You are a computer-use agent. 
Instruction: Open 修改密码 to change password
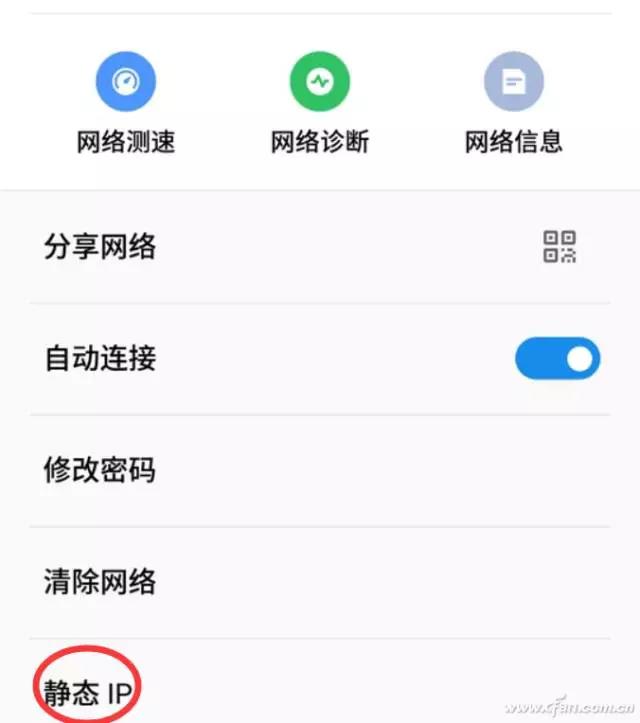tap(100, 470)
